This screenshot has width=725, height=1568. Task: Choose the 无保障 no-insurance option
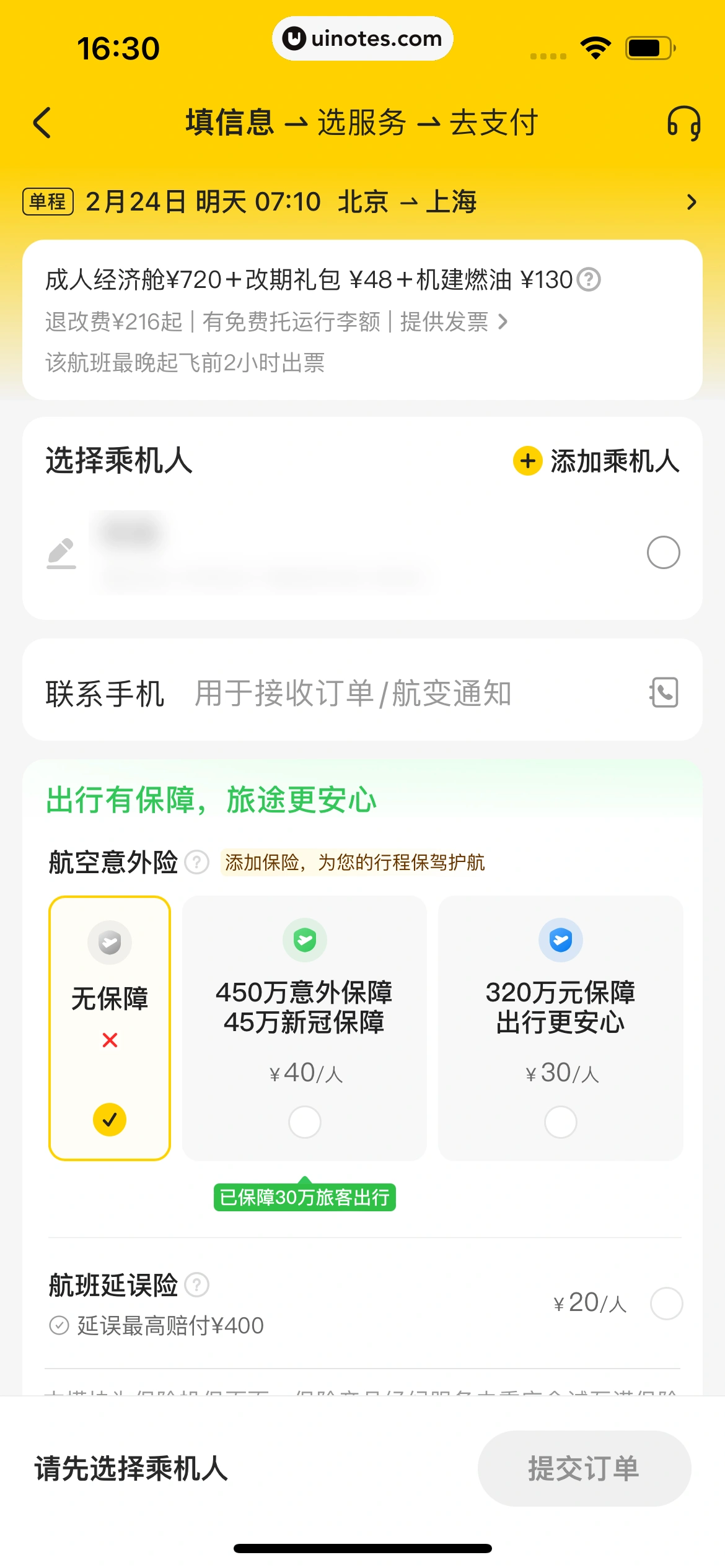pos(110,1028)
